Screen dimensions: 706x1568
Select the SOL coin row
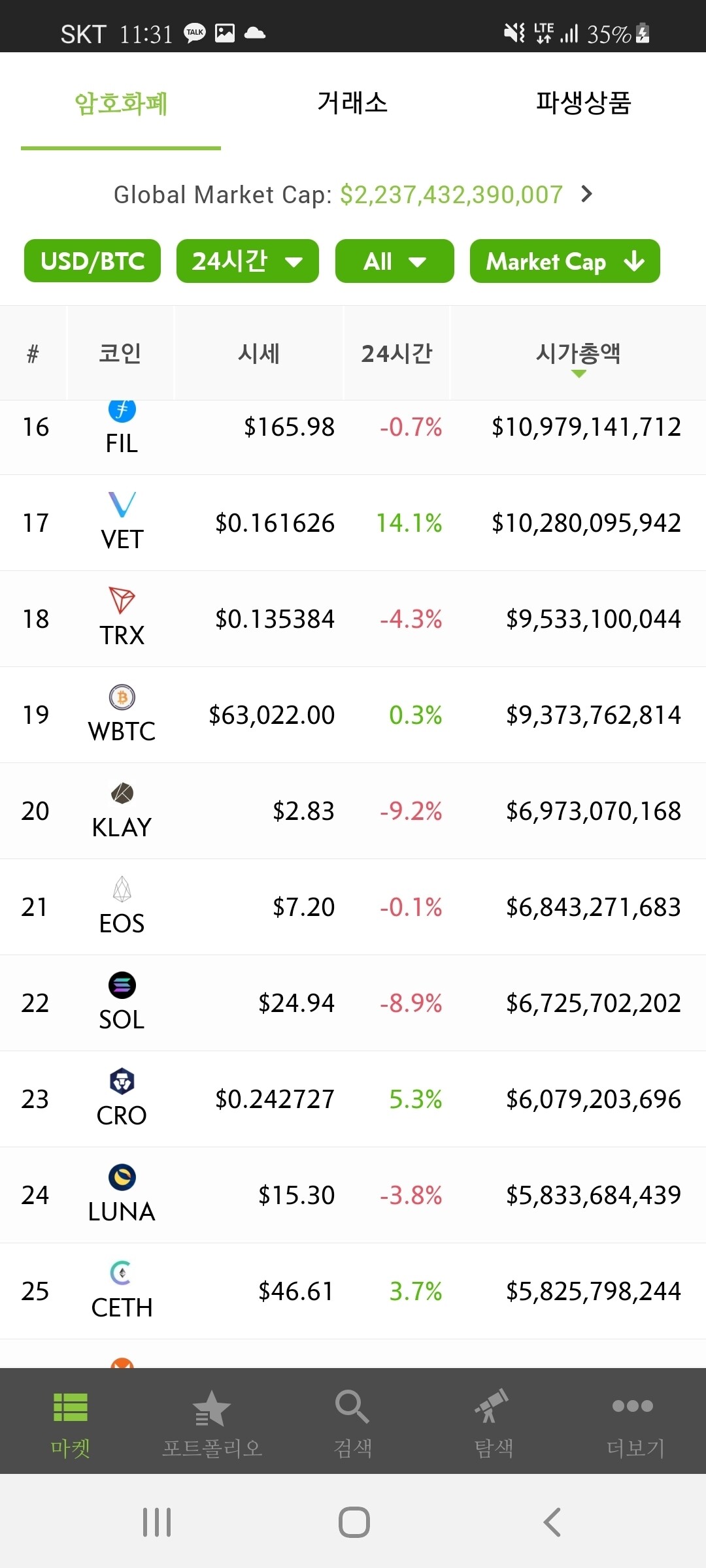click(x=353, y=1003)
